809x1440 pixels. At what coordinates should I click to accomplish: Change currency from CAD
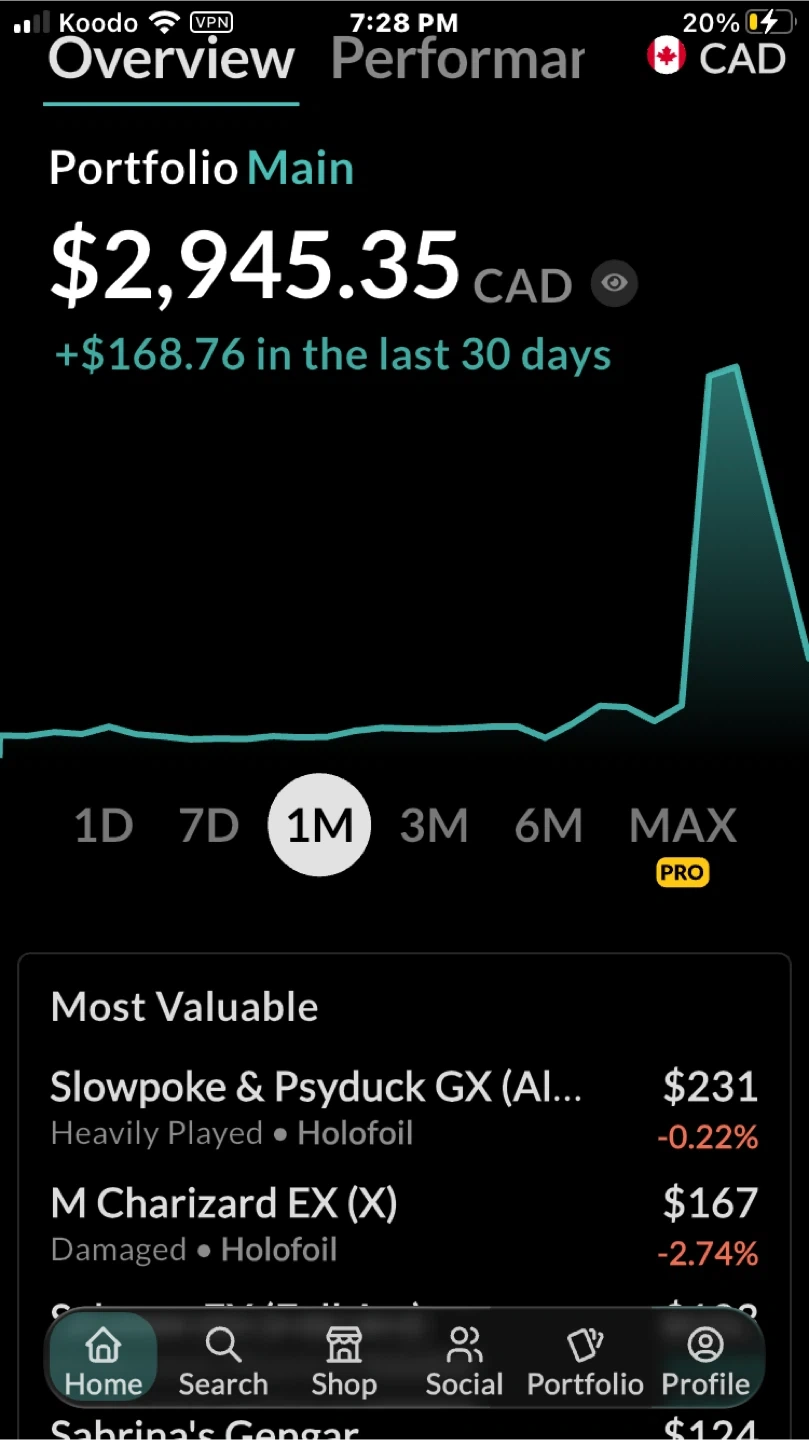coord(716,57)
